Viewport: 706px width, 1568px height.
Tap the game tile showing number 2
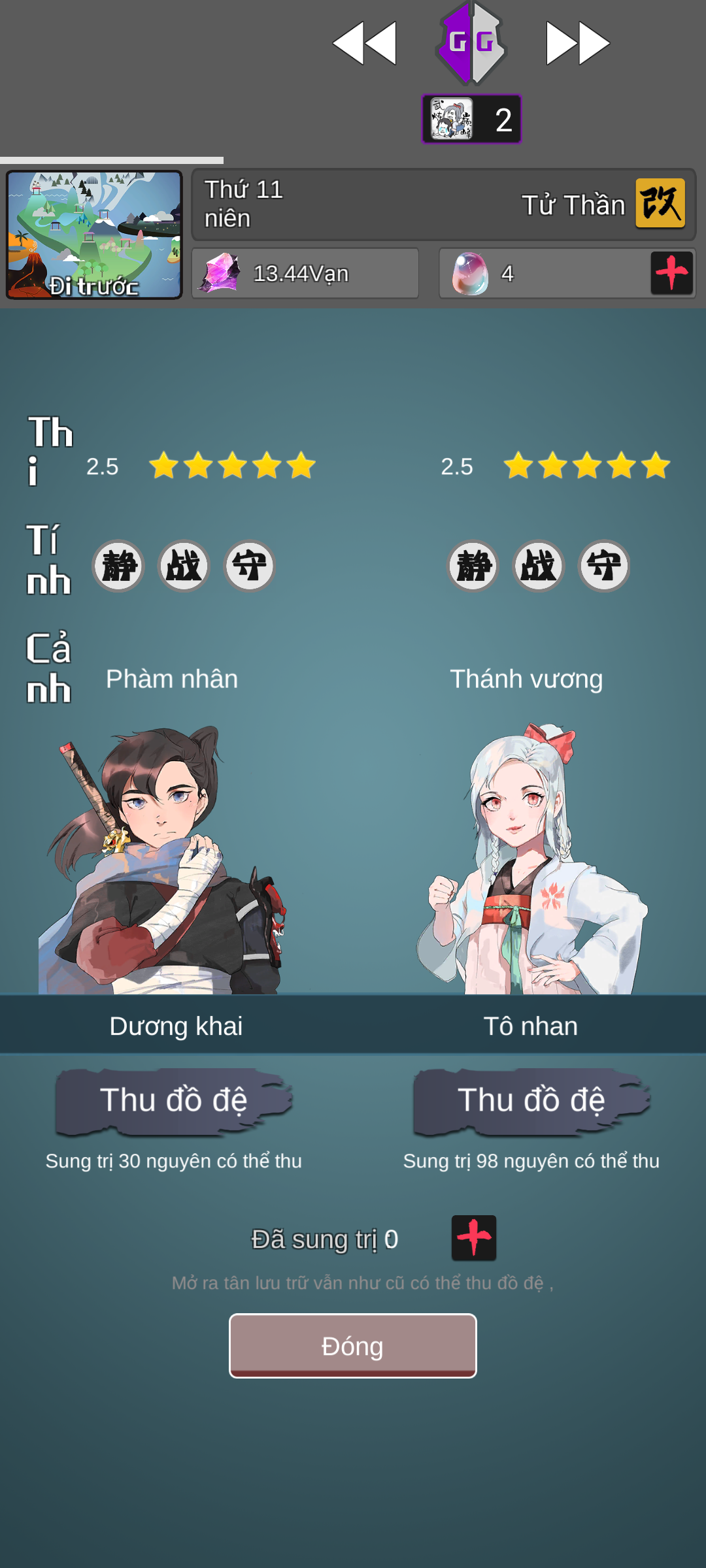coord(471,120)
